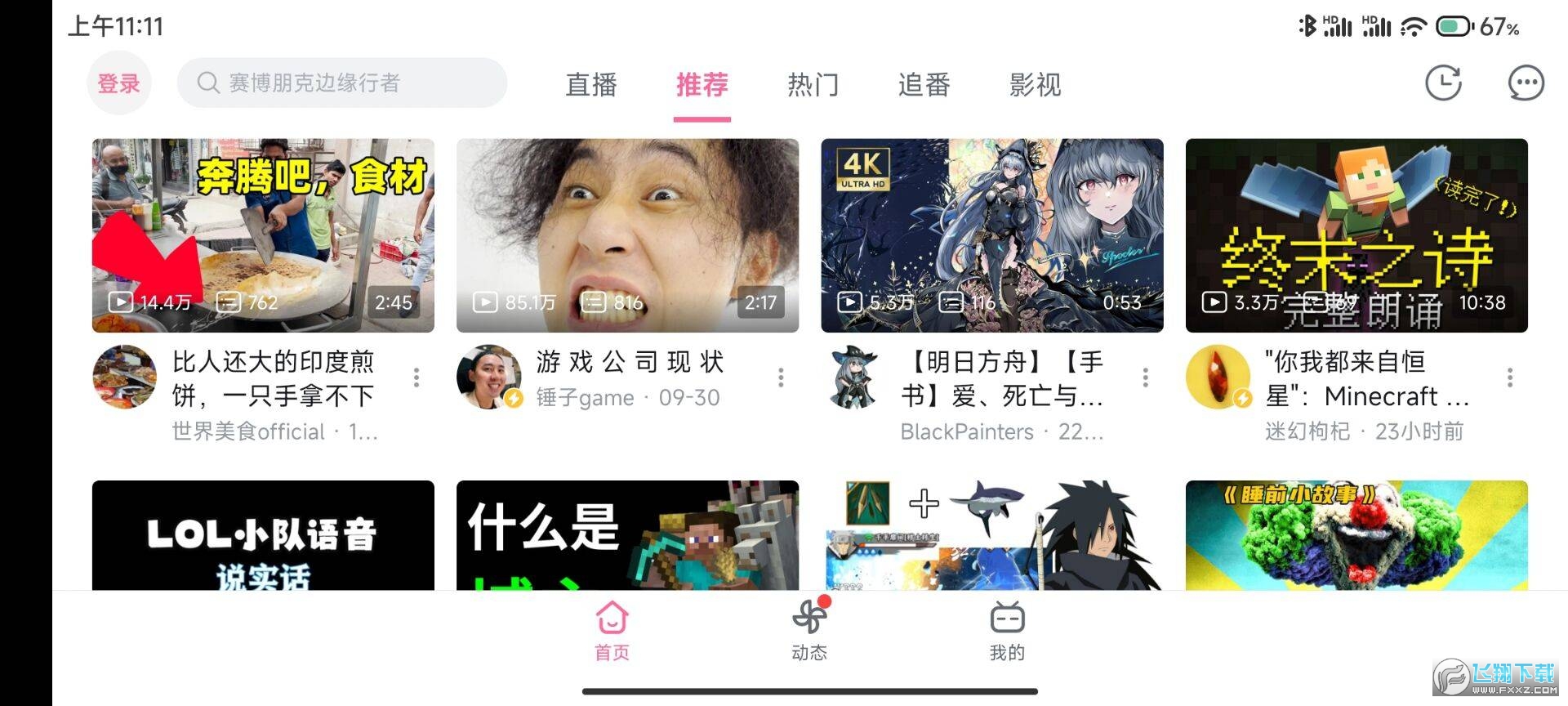Tap the 登录 login button
Image resolution: width=1568 pixels, height=706 pixels.
click(119, 83)
